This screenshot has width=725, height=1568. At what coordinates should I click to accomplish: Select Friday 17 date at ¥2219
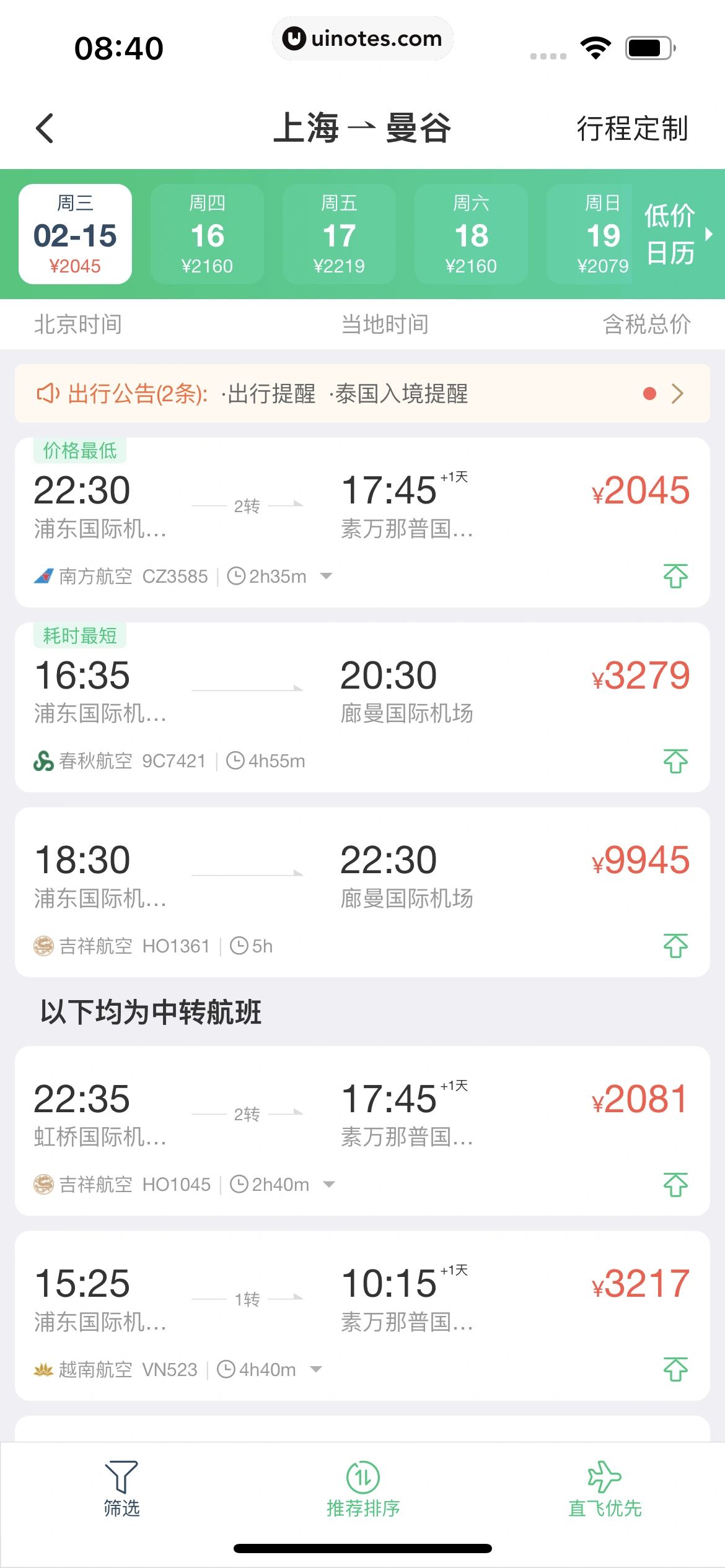point(339,234)
